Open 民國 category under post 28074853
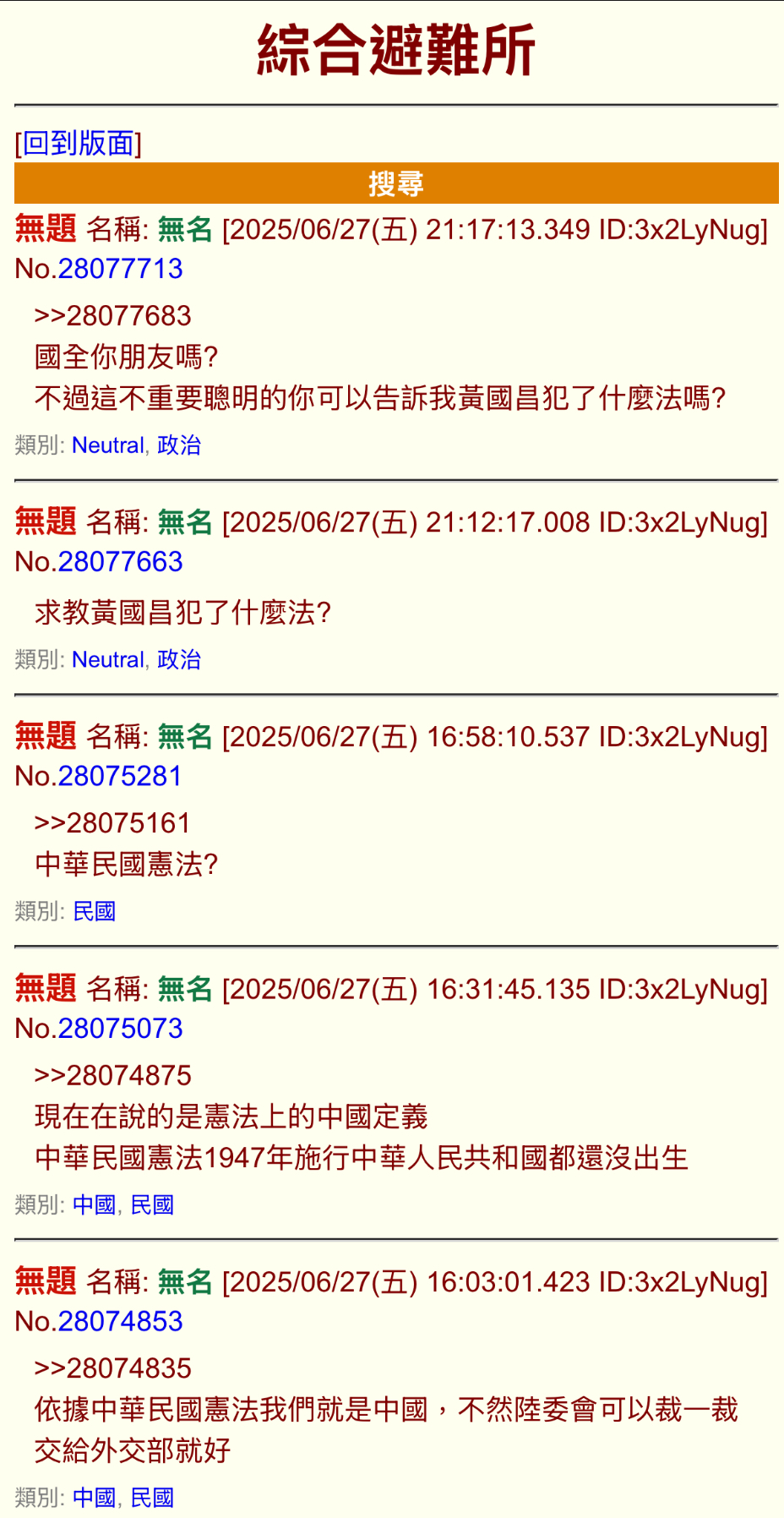 [152, 1499]
